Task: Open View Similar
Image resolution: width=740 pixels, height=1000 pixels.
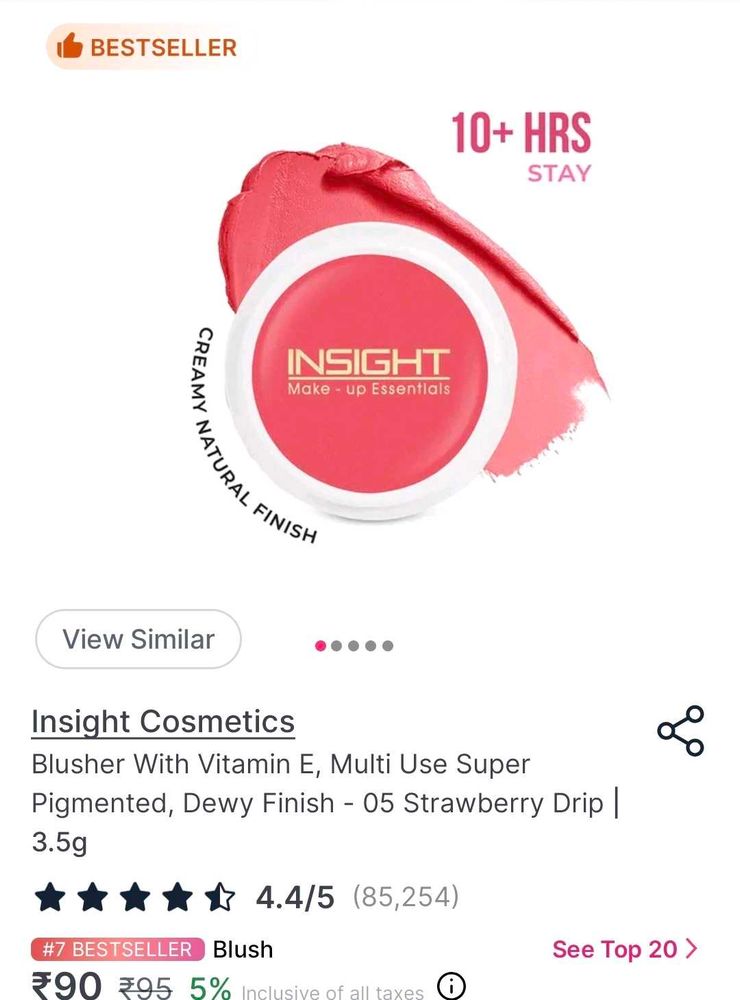Action: (x=138, y=639)
